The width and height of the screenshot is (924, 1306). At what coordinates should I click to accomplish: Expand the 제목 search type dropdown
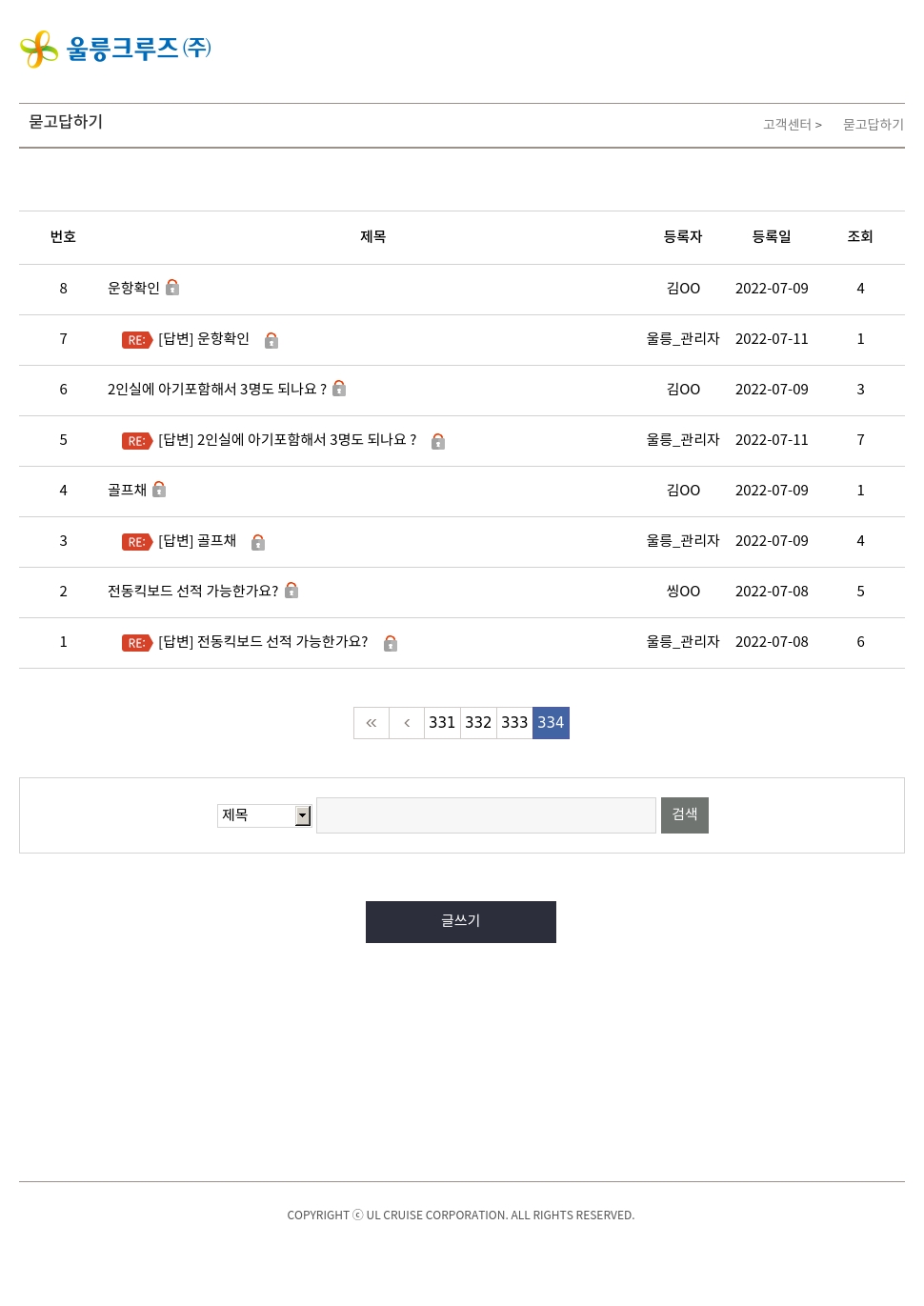click(x=264, y=815)
